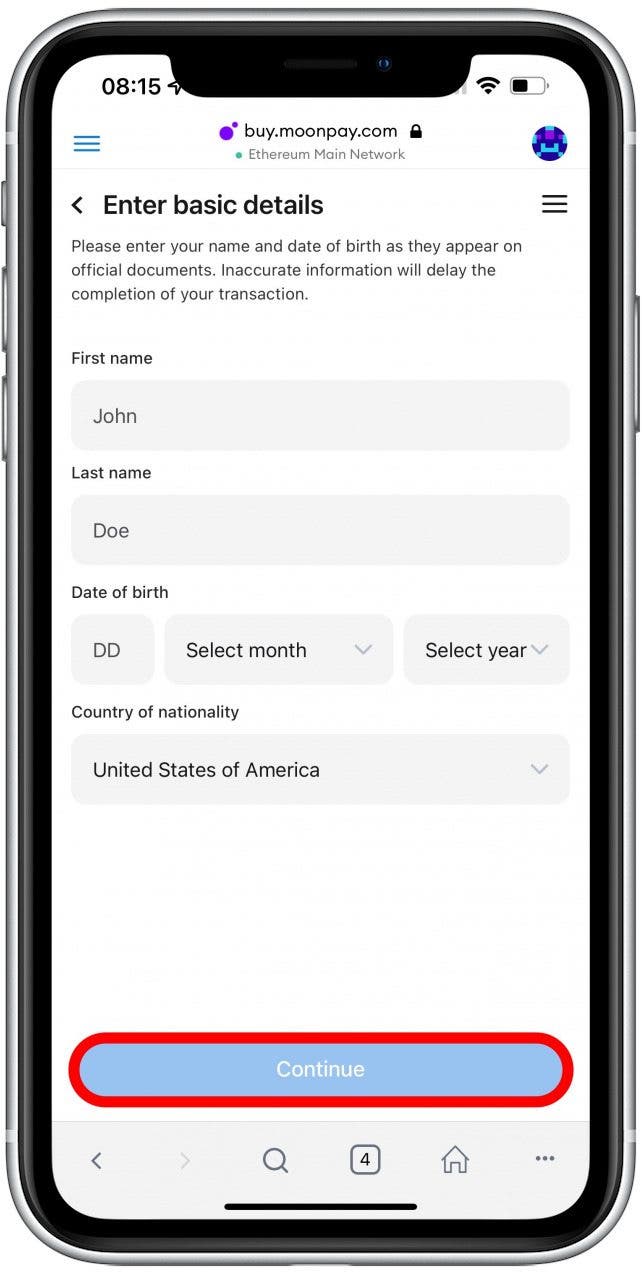Navigate back with the browser back arrow
The height and width of the screenshot is (1274, 642).
point(97,1160)
